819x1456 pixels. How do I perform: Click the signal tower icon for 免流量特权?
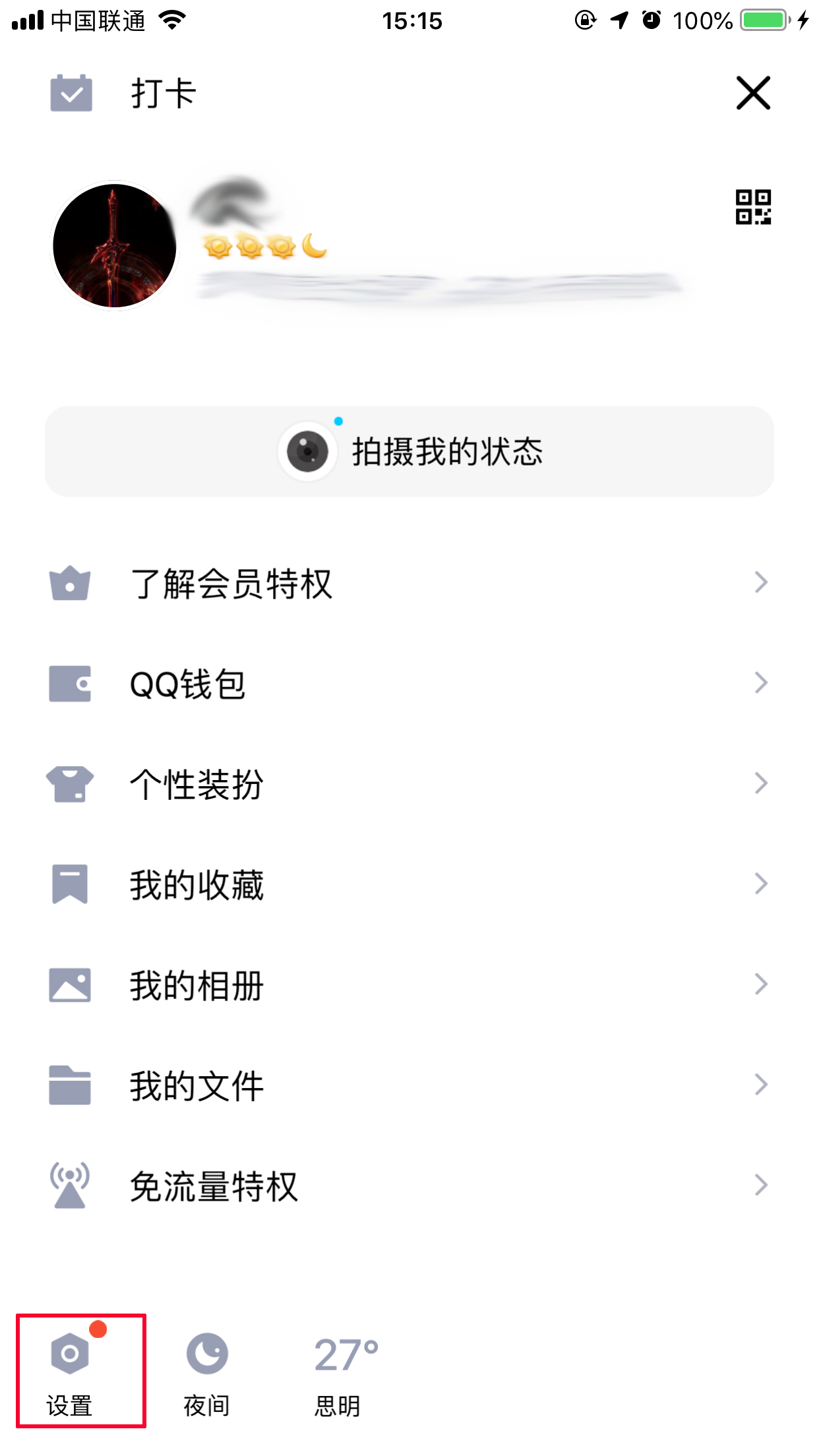(71, 1185)
